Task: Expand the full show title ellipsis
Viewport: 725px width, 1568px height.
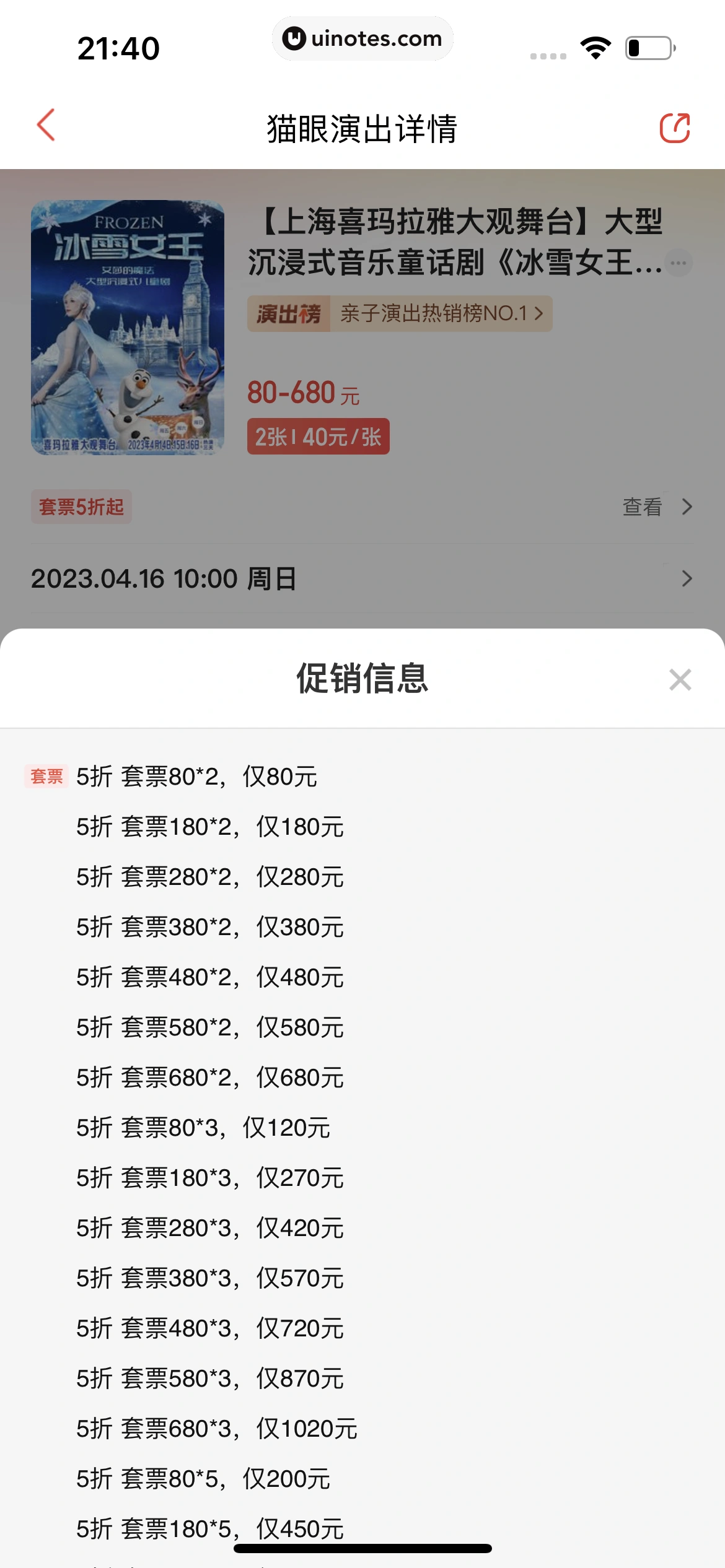Action: tap(679, 263)
